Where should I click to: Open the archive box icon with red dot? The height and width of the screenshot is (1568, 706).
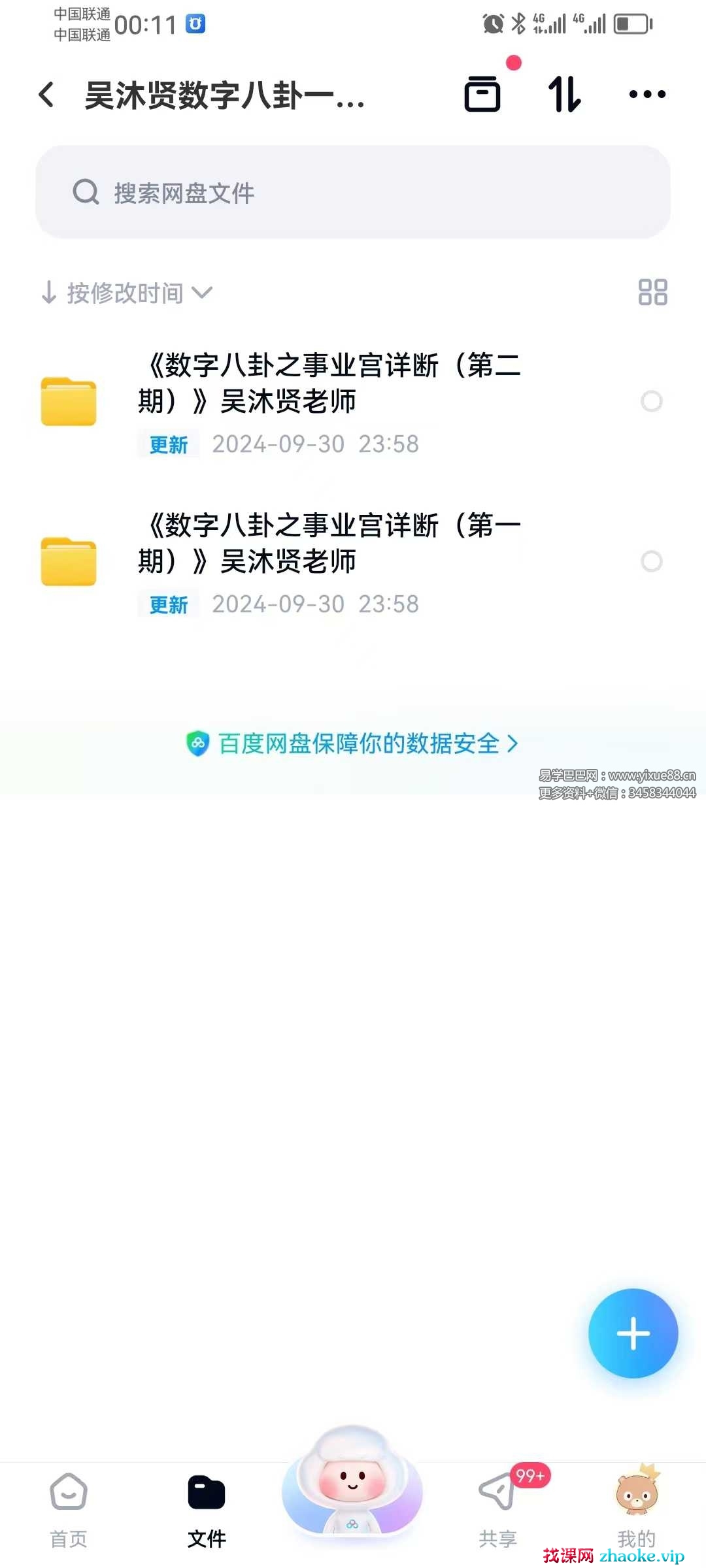(482, 94)
